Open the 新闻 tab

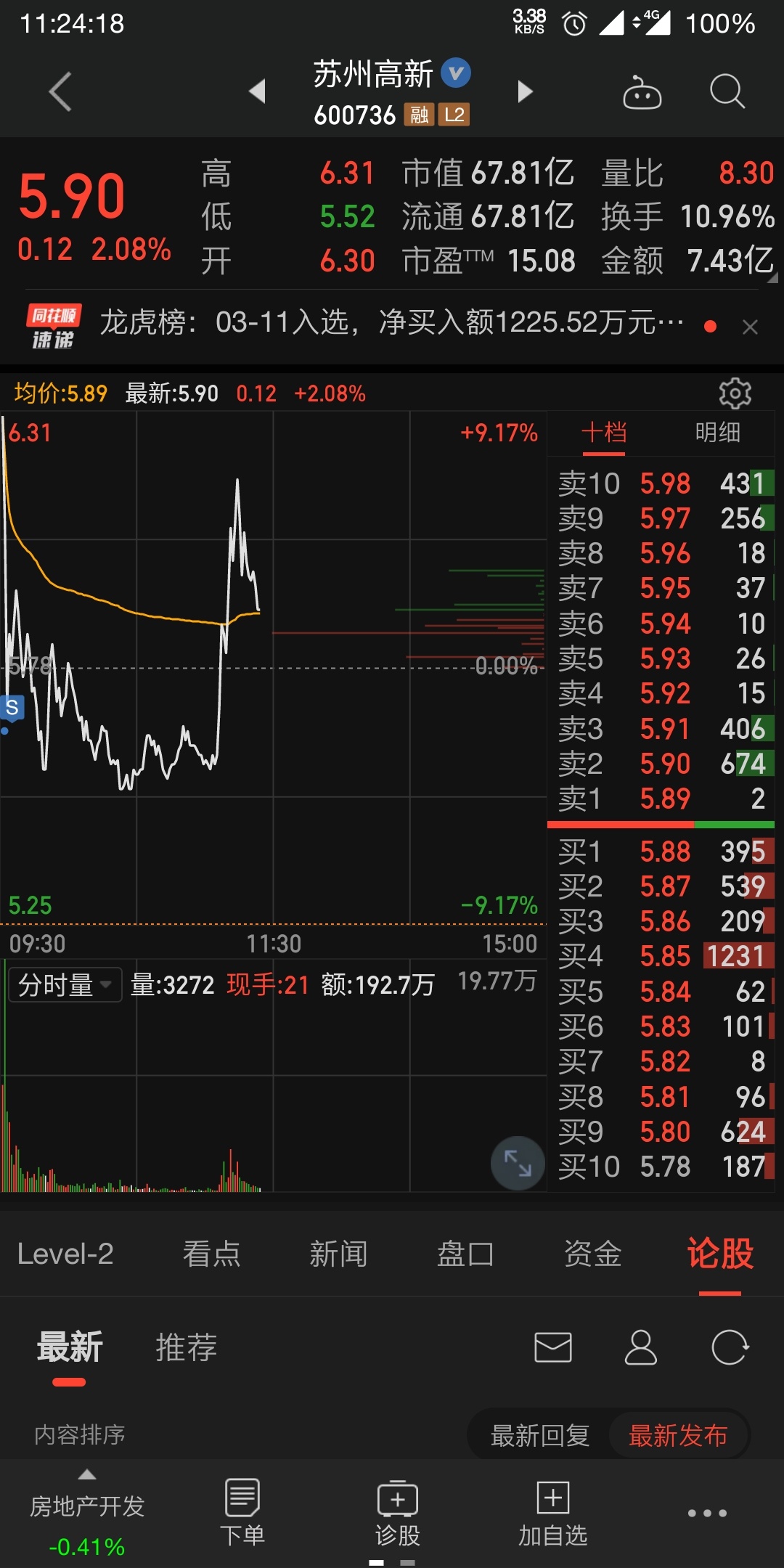click(338, 1254)
